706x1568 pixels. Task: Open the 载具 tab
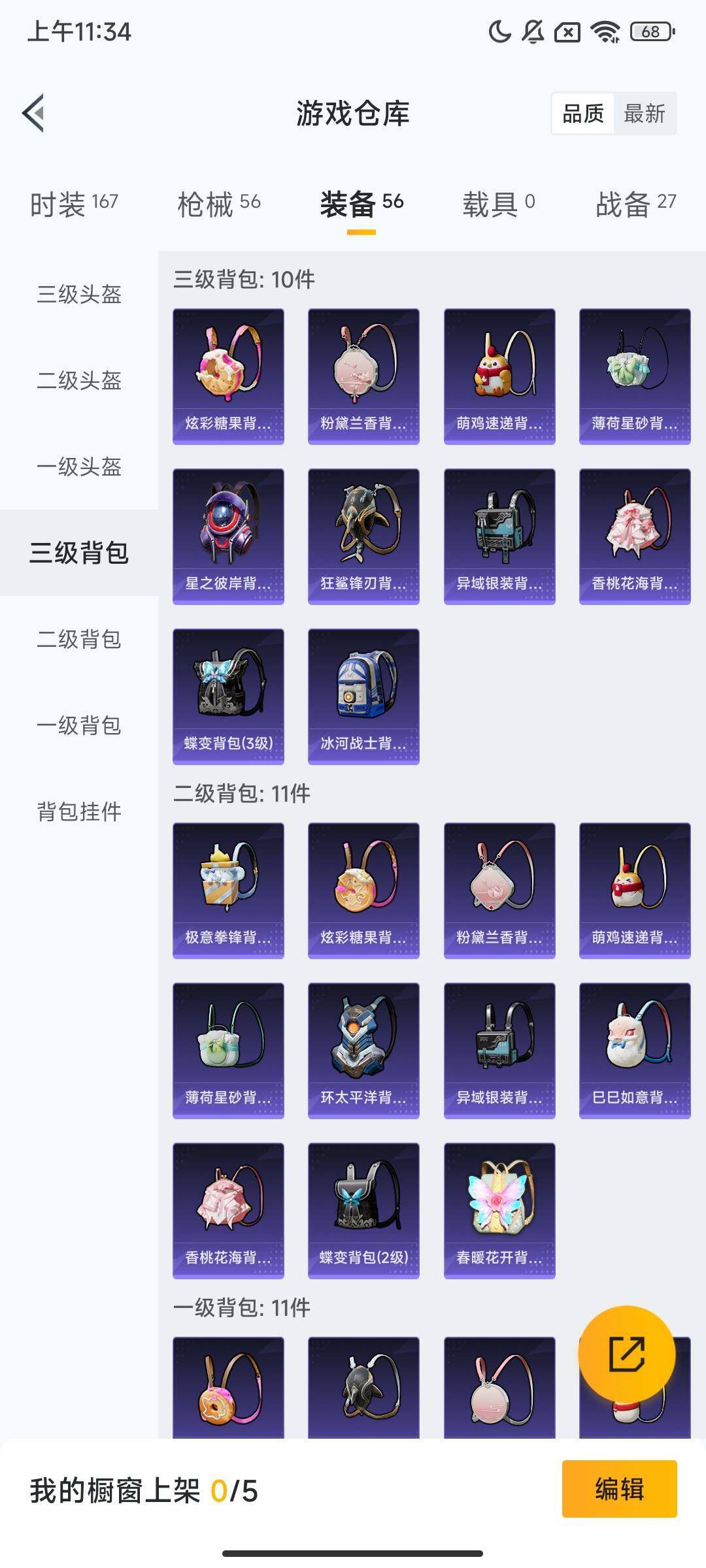click(x=498, y=204)
